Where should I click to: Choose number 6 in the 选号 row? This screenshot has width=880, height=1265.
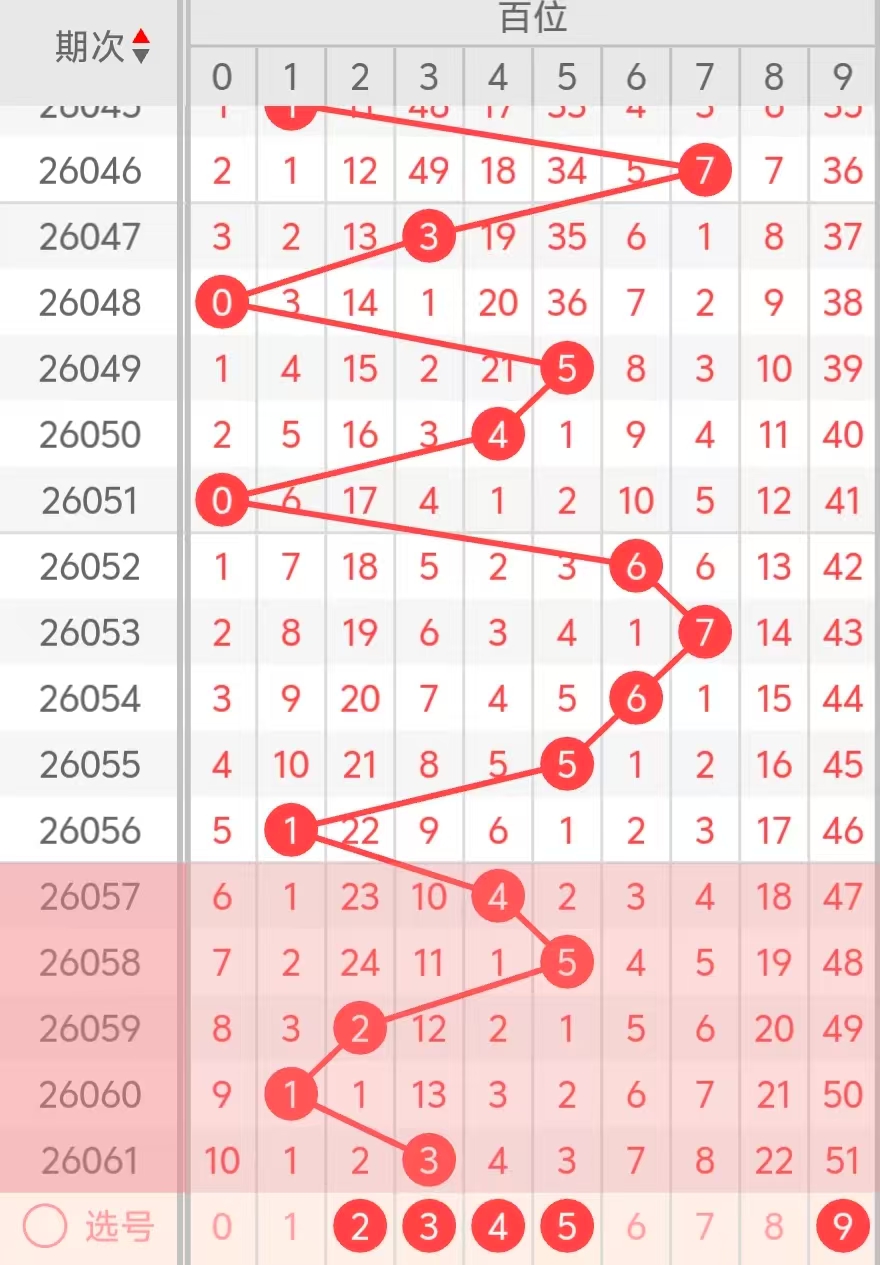tap(636, 1227)
